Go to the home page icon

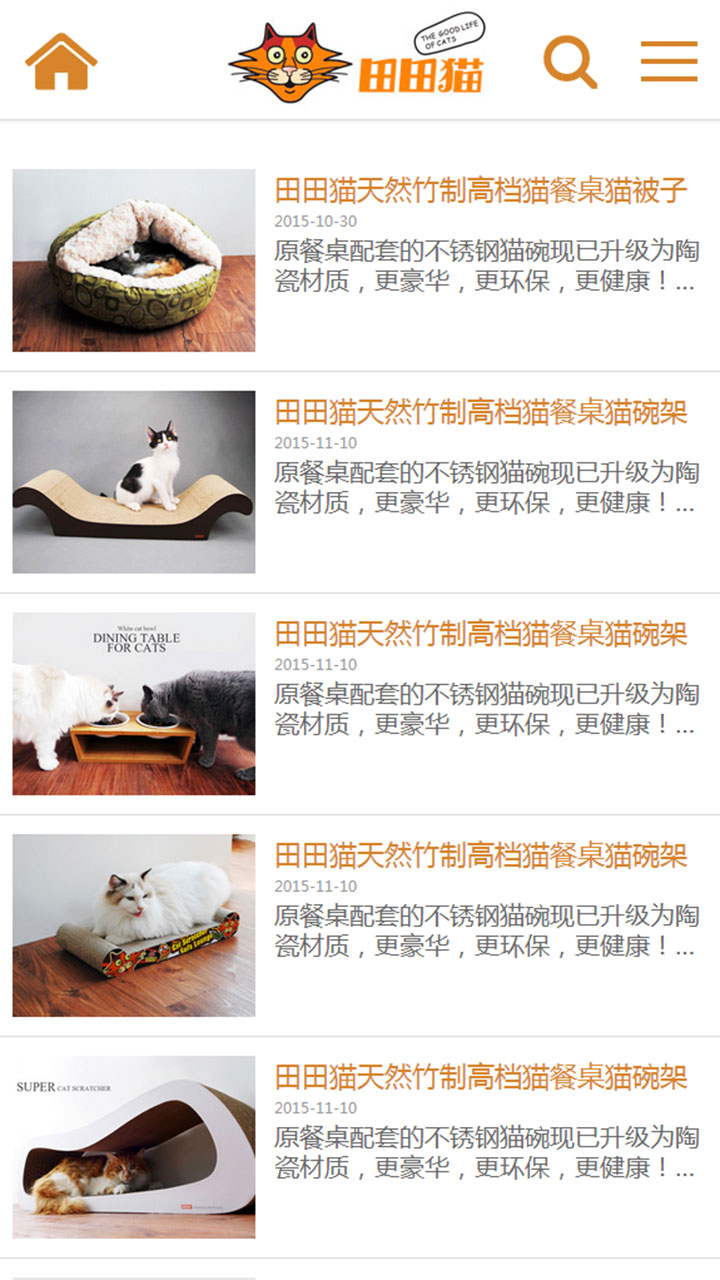pos(61,61)
